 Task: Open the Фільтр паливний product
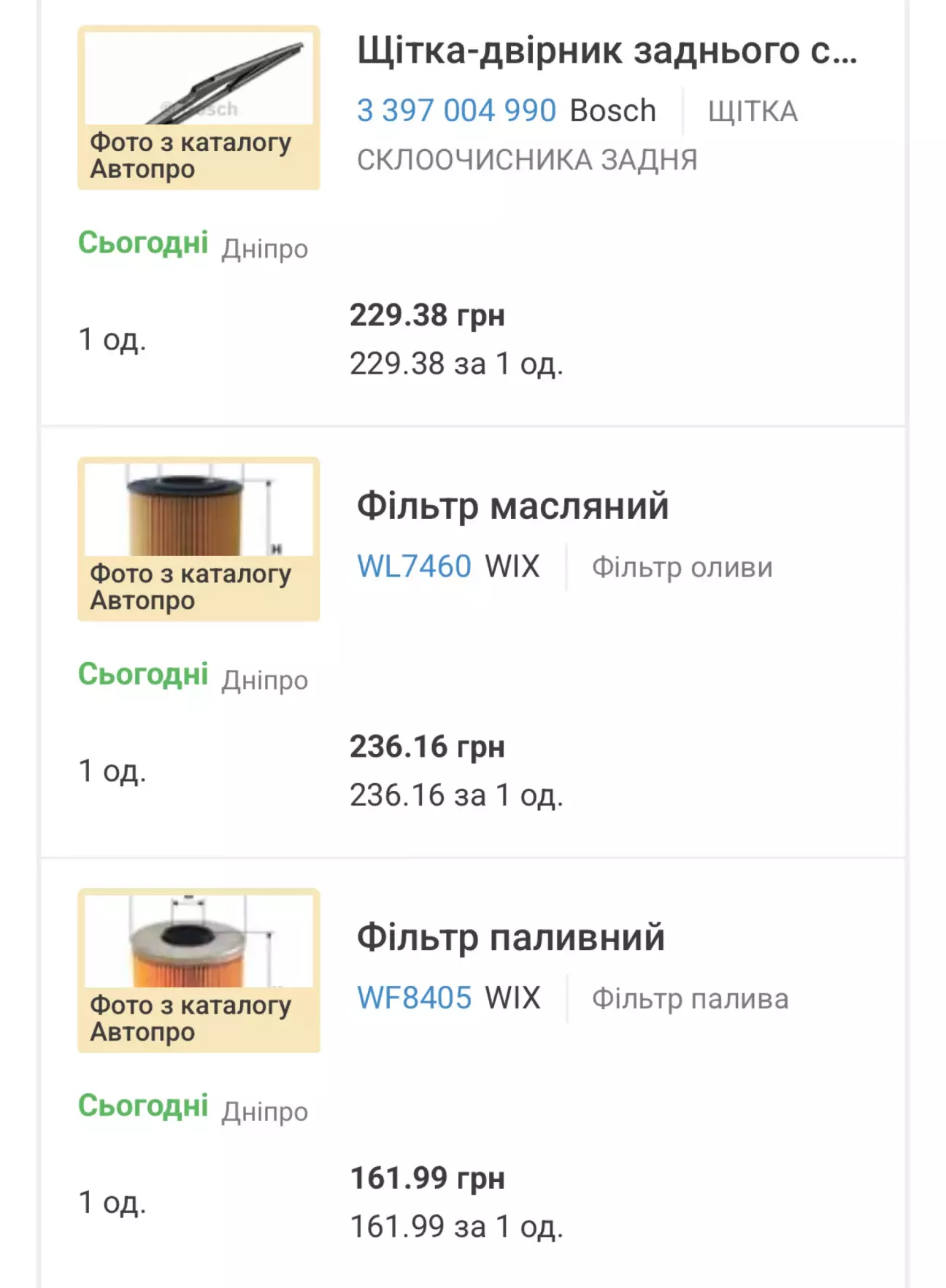pyautogui.click(x=510, y=938)
